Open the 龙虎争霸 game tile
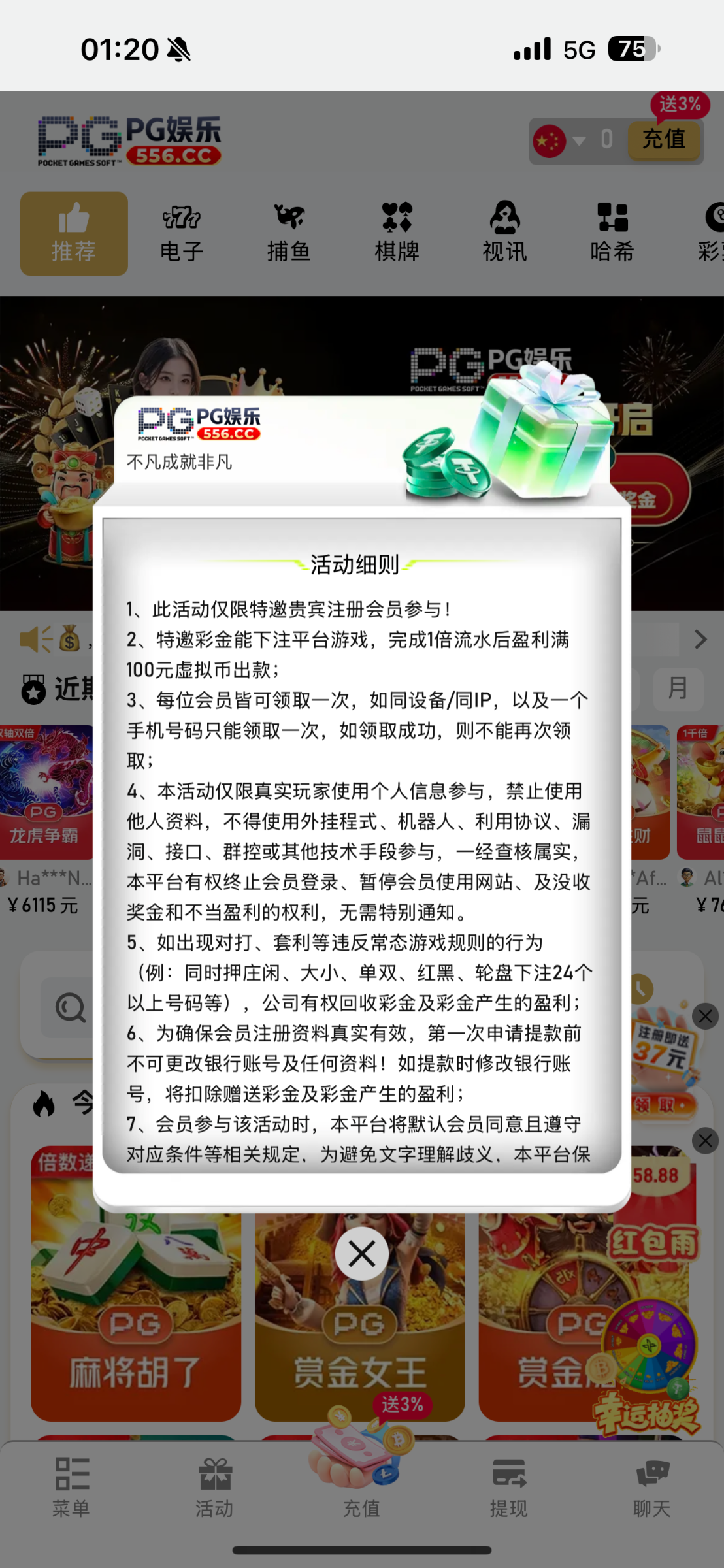Image resolution: width=724 pixels, height=1568 pixels. [46, 792]
